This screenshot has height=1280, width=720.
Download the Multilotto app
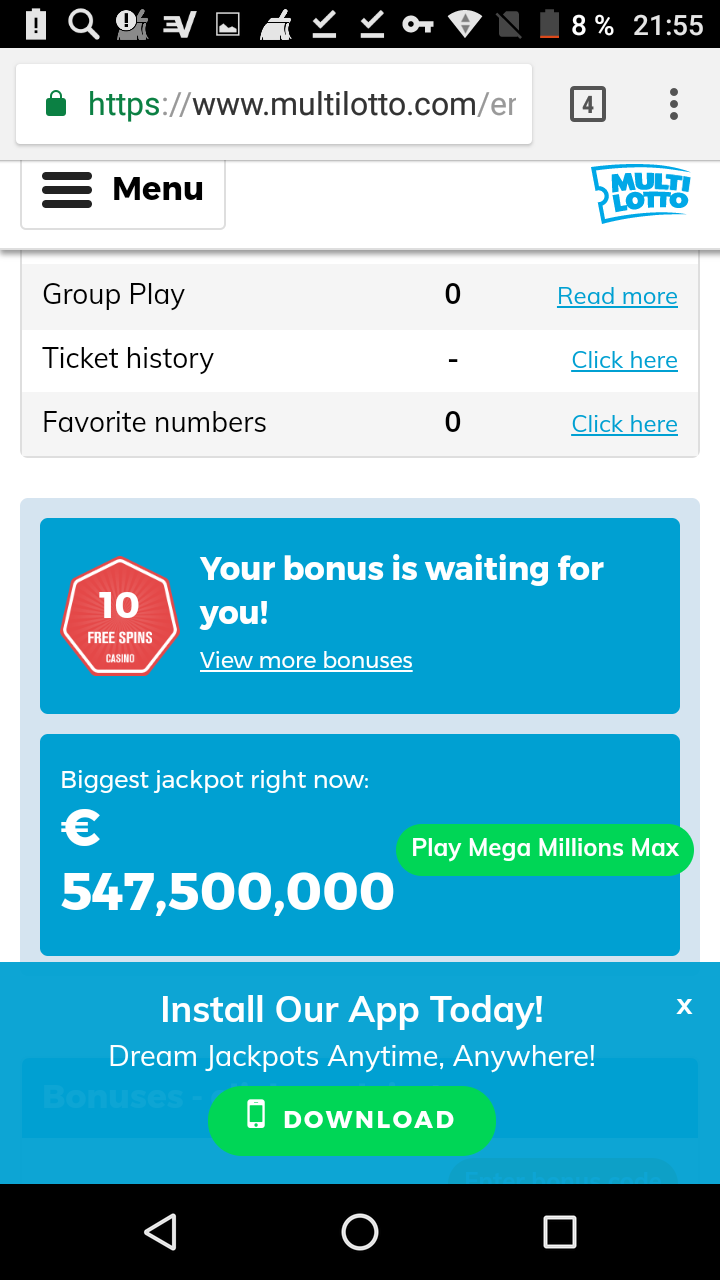tap(351, 1120)
